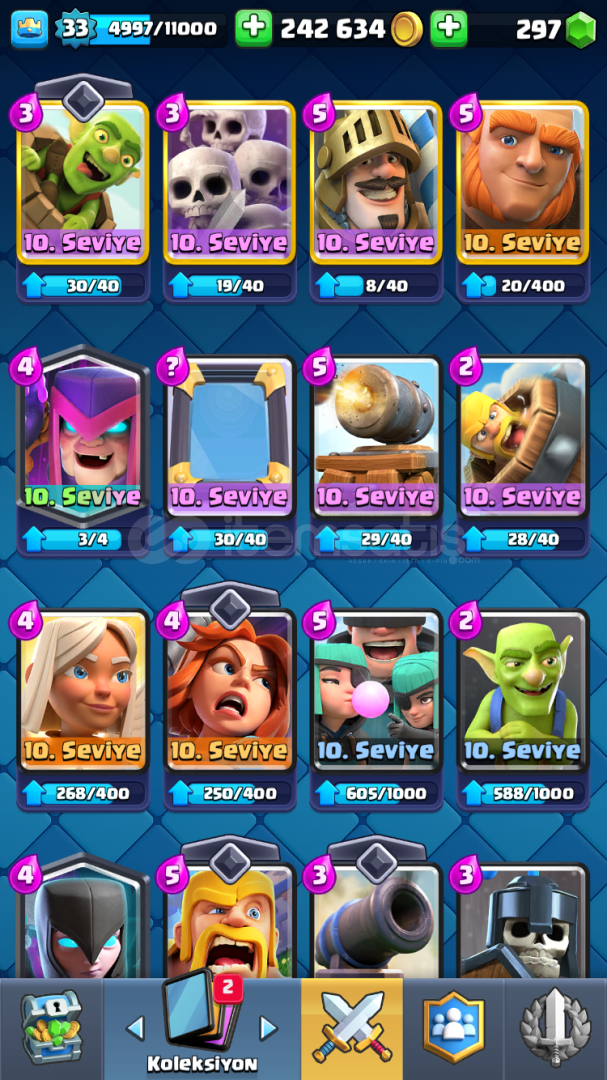
Task: Open the Valkyrie card with 250/400
Action: (x=229, y=691)
